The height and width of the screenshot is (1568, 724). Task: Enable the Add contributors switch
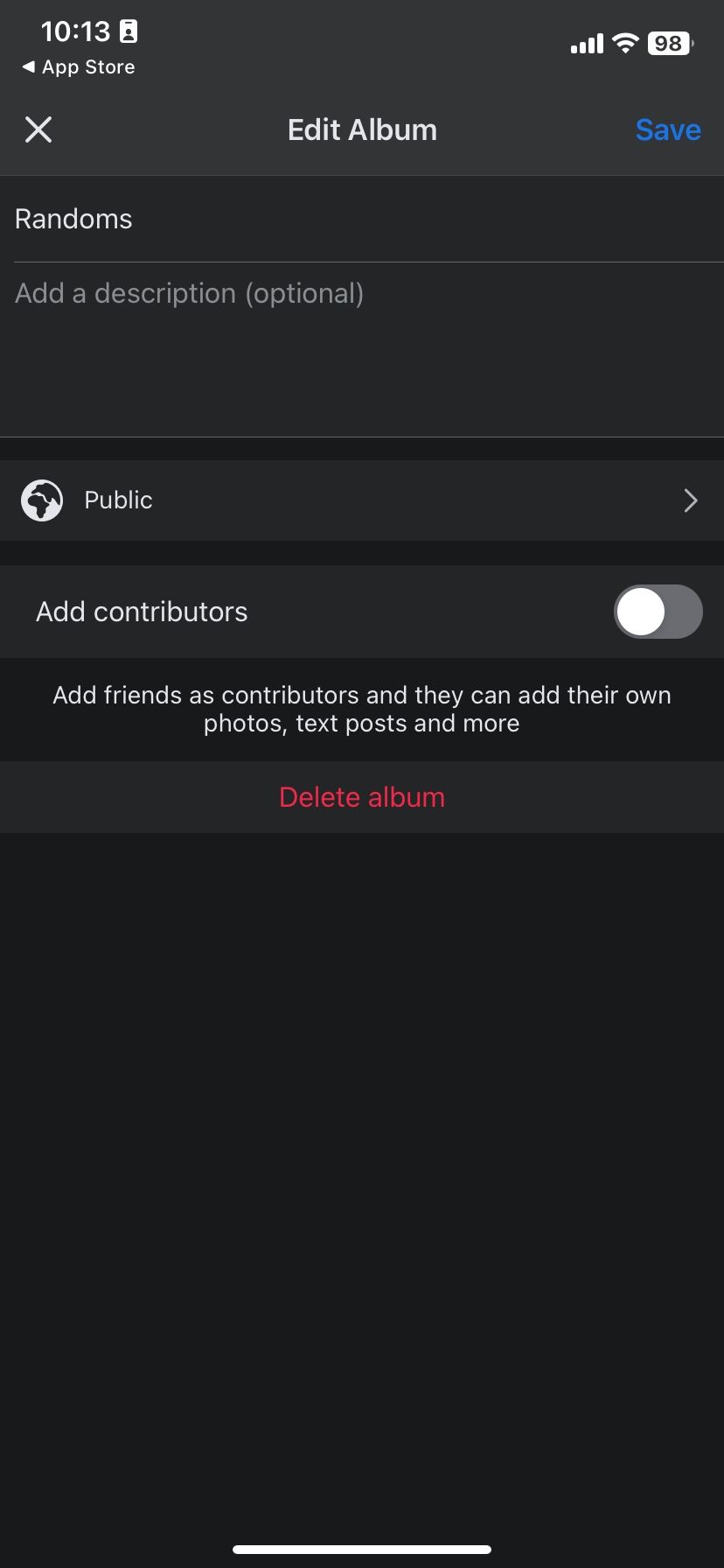tap(658, 612)
